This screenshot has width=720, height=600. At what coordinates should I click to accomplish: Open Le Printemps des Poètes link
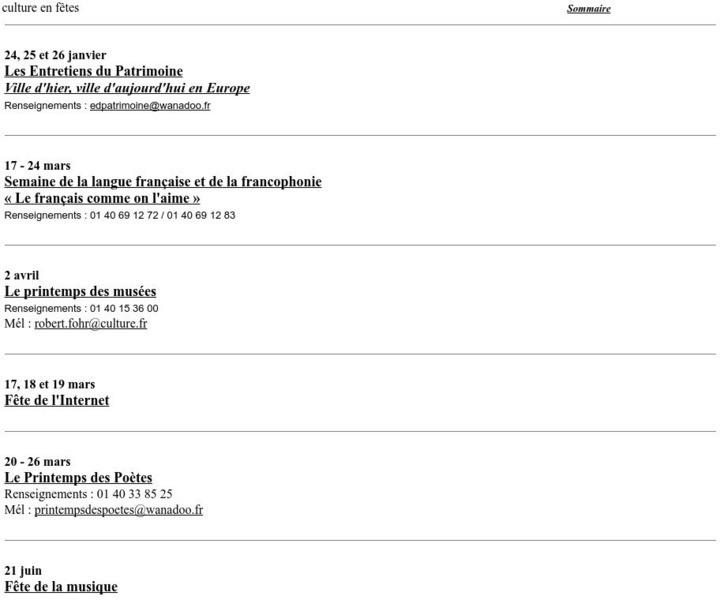(x=78, y=478)
